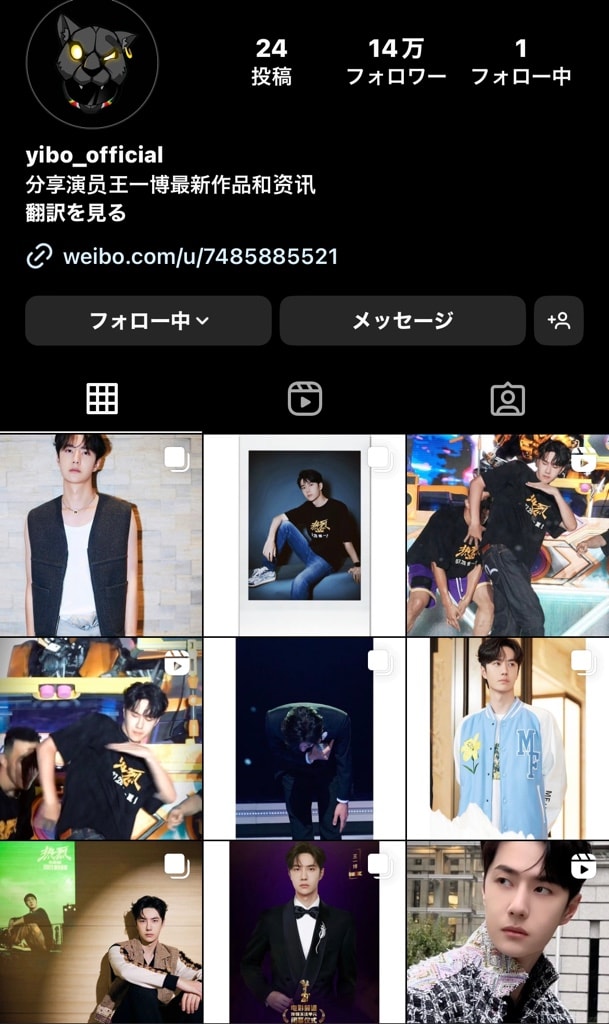Switch to the Reels tab
Viewport: 609px width, 1024px height.
coord(305,399)
